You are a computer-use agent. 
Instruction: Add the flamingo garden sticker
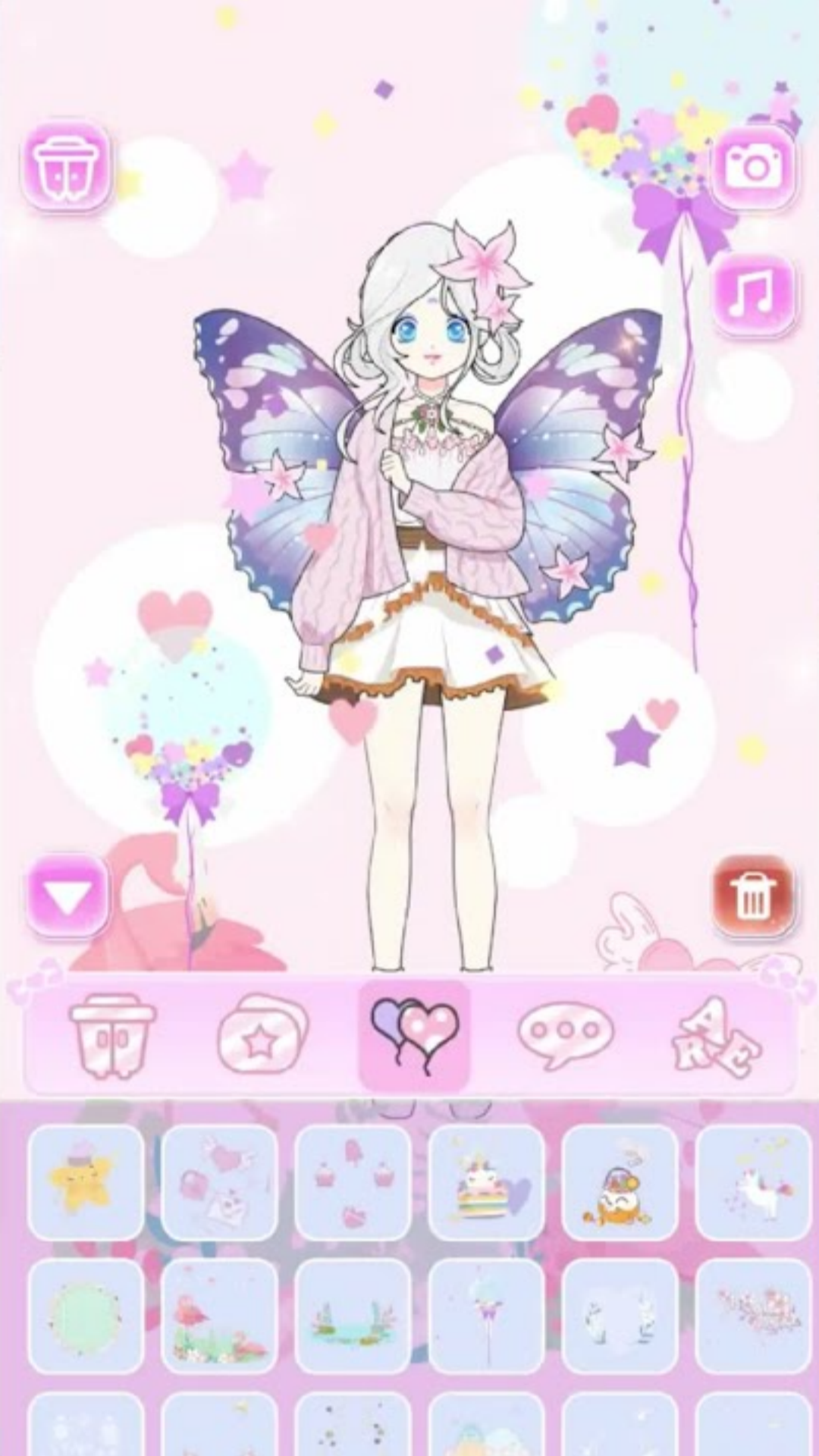219,1316
